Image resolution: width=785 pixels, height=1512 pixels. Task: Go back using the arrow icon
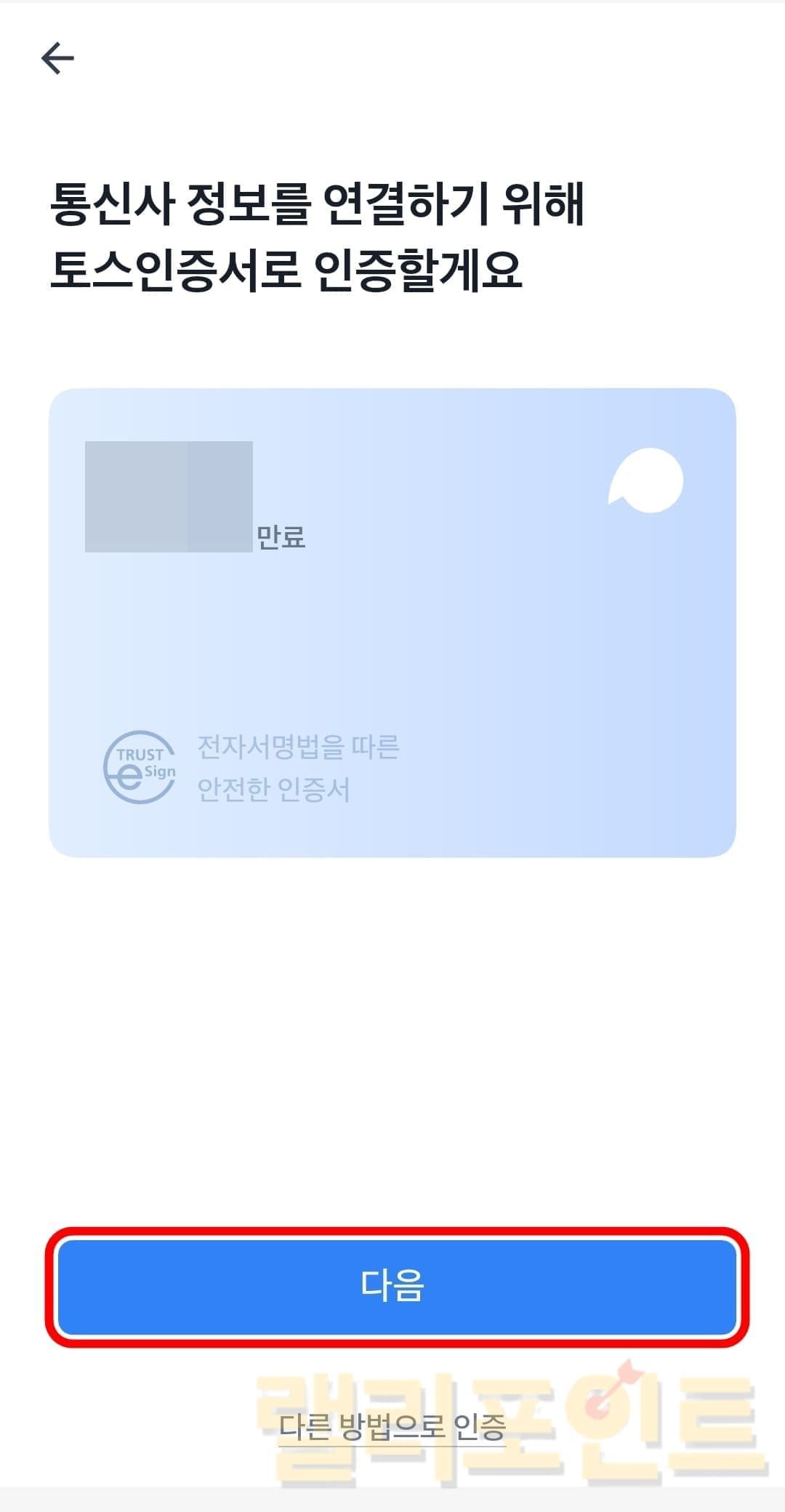click(57, 58)
